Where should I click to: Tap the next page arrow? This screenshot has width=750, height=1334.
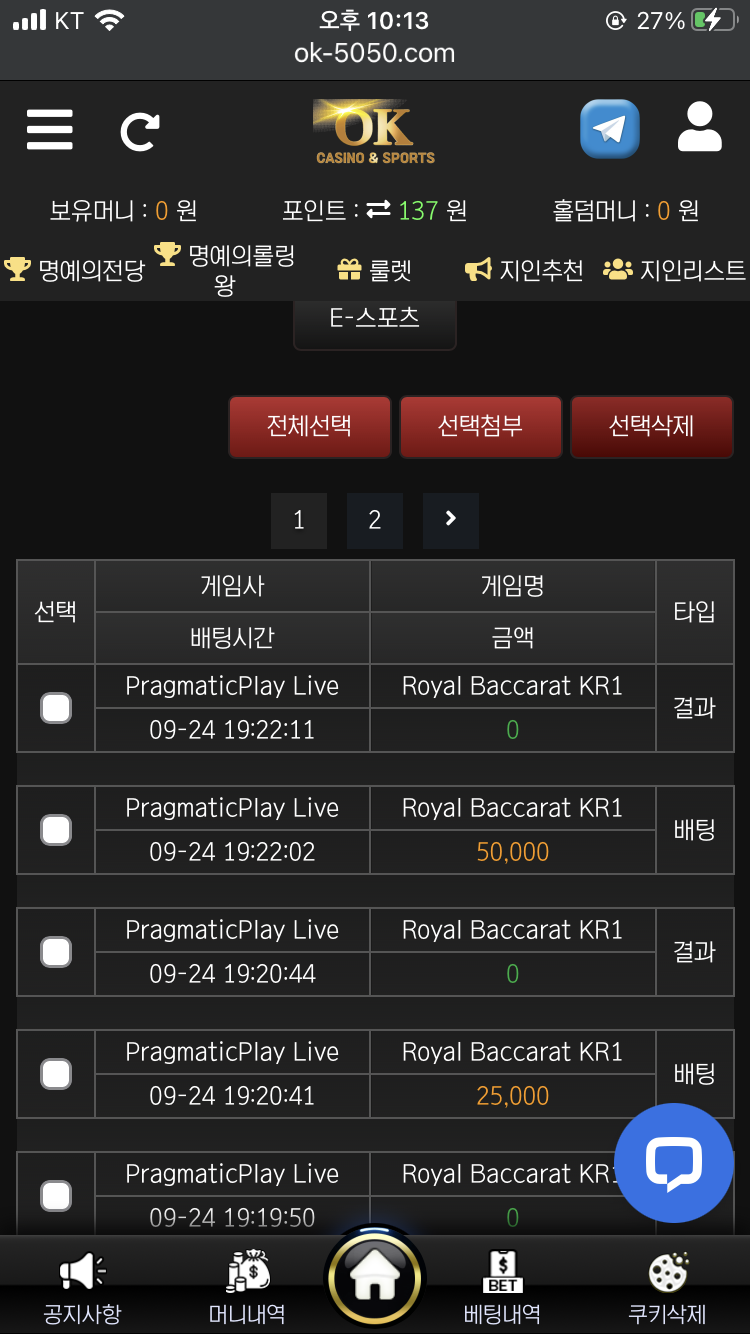(451, 520)
